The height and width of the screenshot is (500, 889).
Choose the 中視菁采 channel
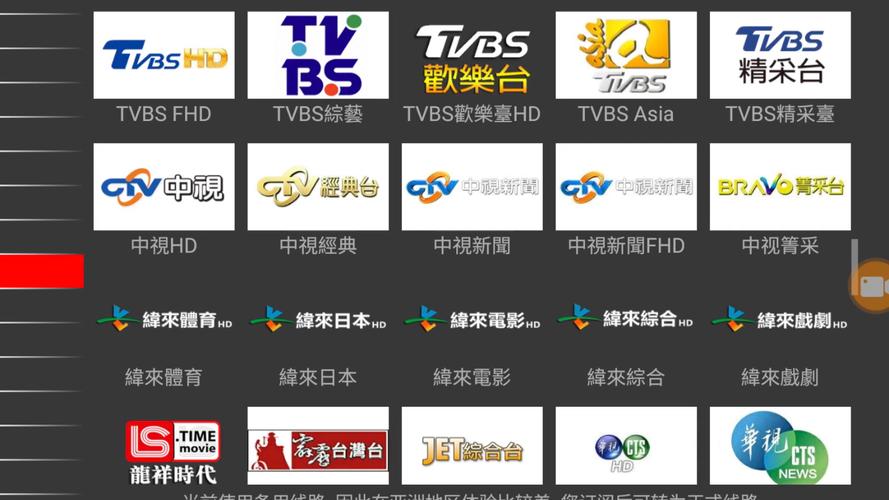(x=780, y=187)
